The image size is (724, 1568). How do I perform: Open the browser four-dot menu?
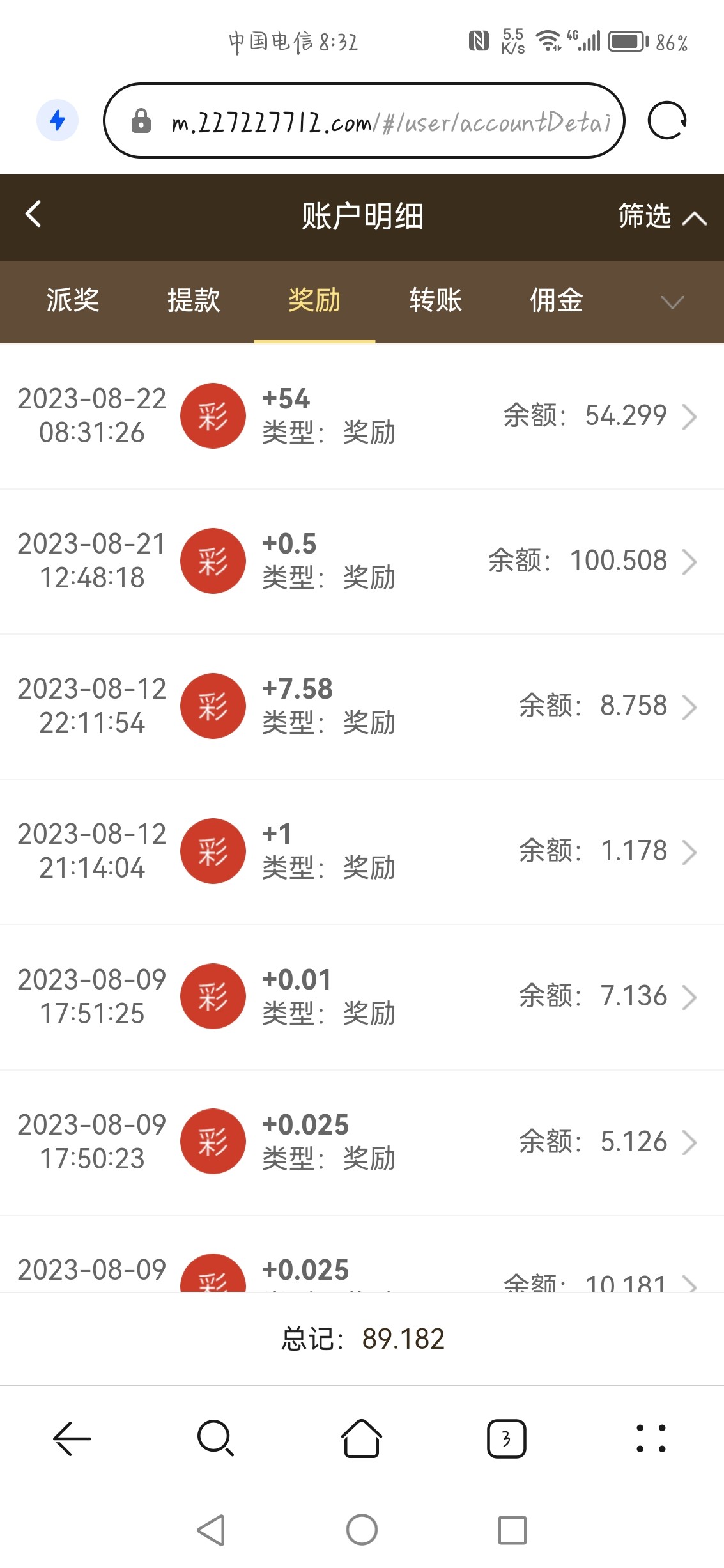[x=651, y=1439]
